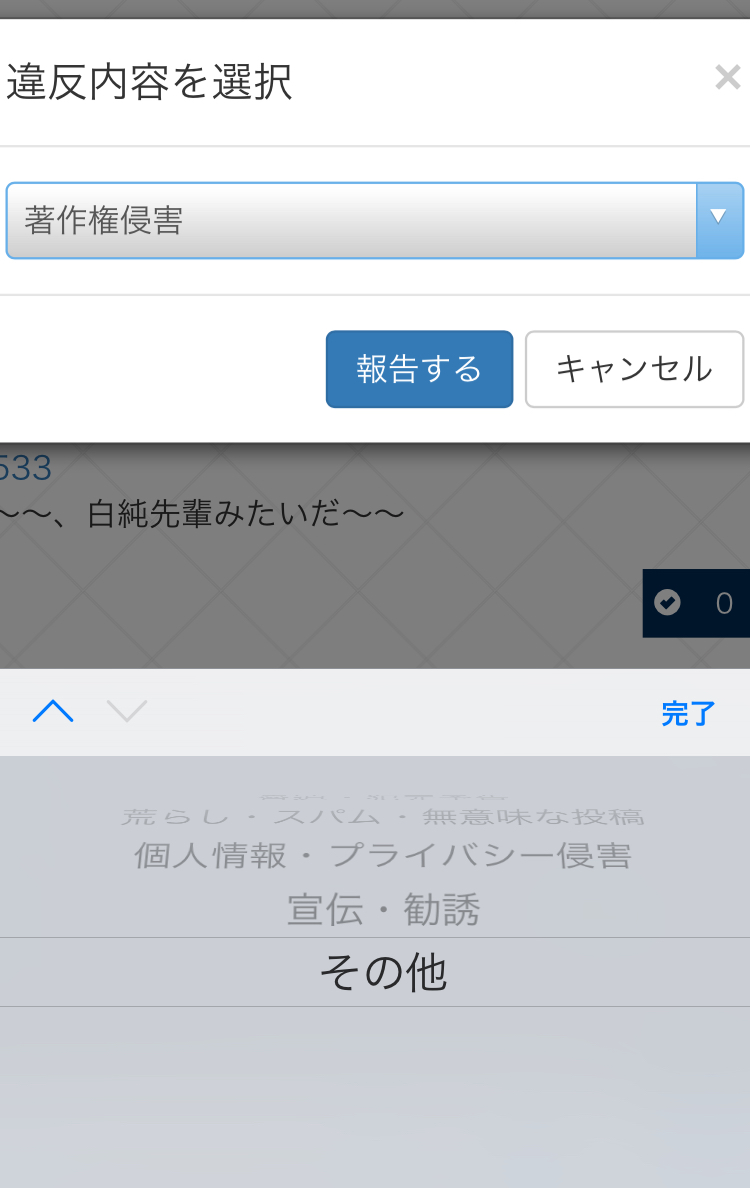This screenshot has height=1188, width=750.
Task: Tap 完了 to dismiss the picker
Action: [x=688, y=713]
